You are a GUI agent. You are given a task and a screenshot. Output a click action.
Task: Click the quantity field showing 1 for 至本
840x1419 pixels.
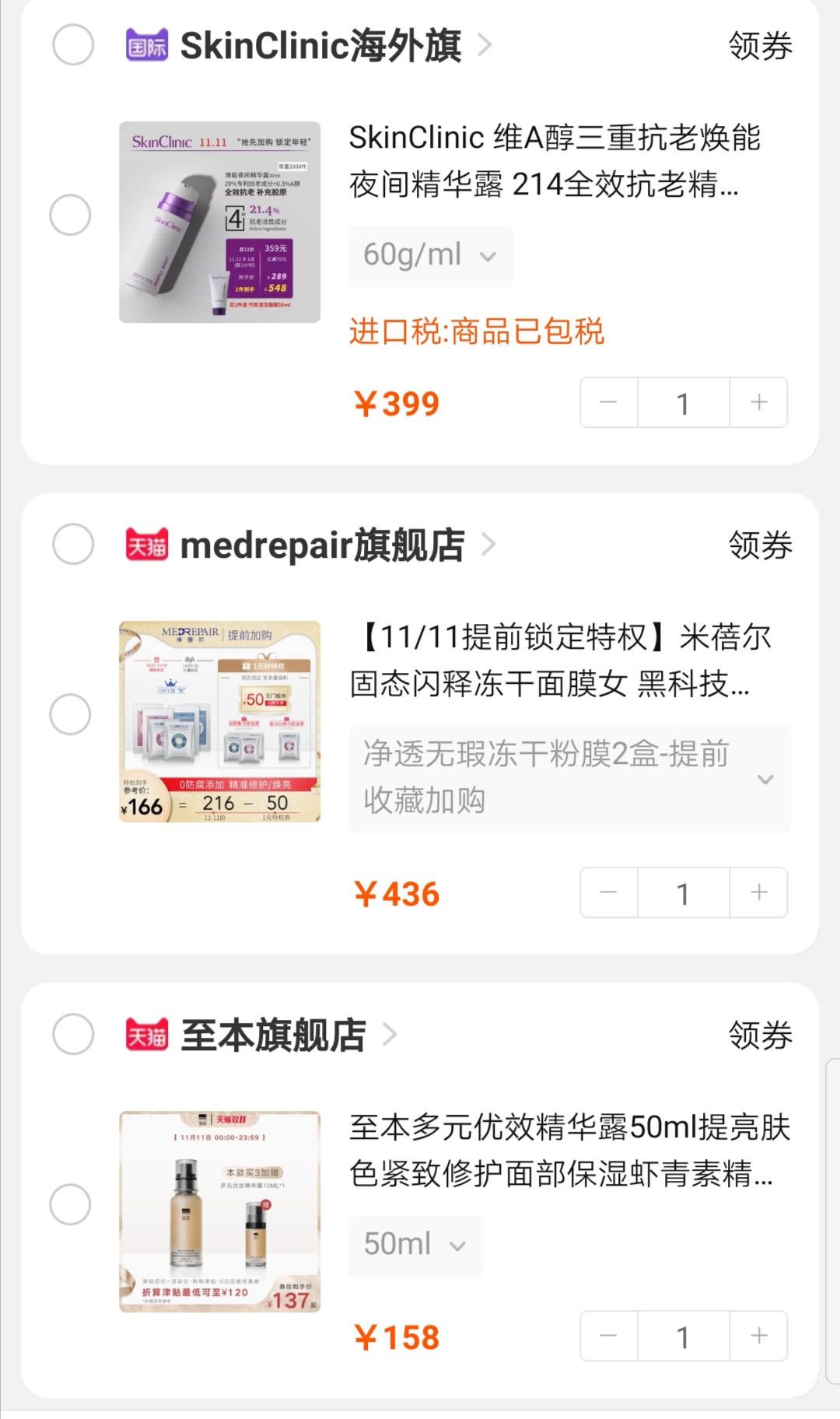[682, 1336]
